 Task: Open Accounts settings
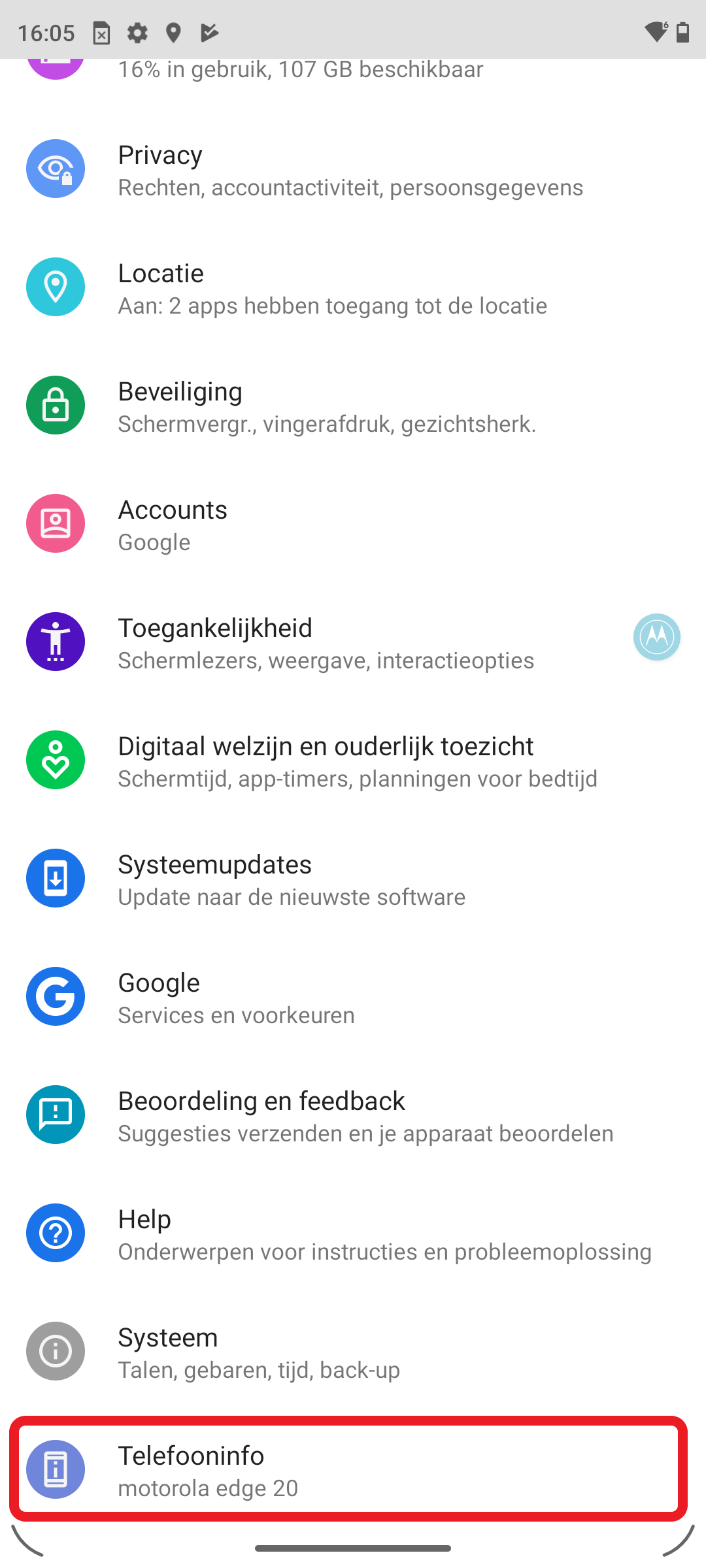[x=353, y=525]
